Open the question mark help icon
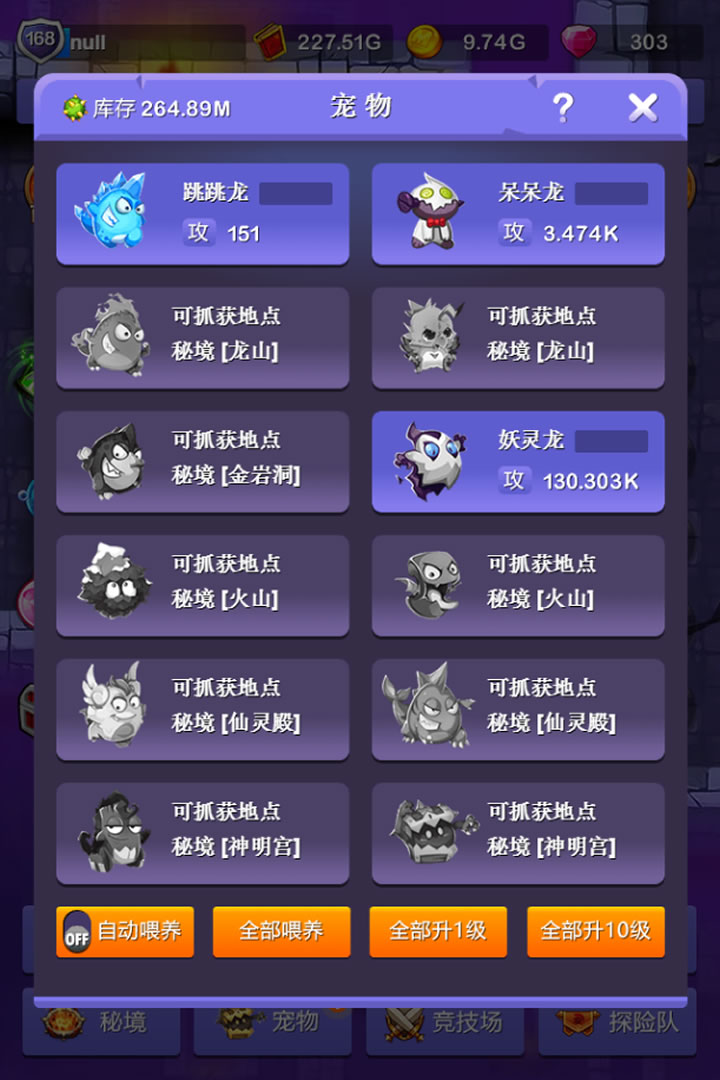Viewport: 720px width, 1080px height. 563,107
